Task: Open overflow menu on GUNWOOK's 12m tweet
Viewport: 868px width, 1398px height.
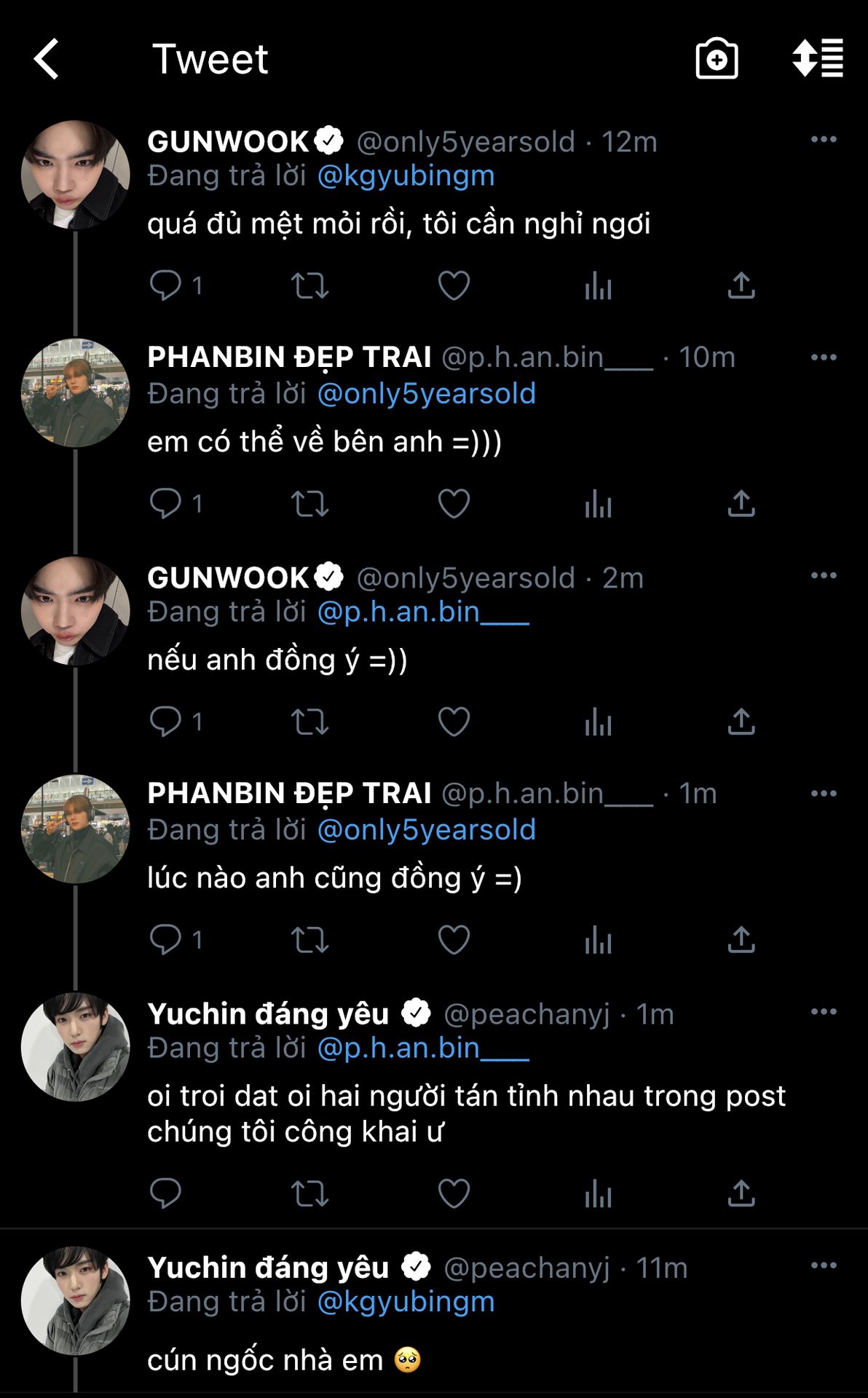Action: [x=823, y=139]
